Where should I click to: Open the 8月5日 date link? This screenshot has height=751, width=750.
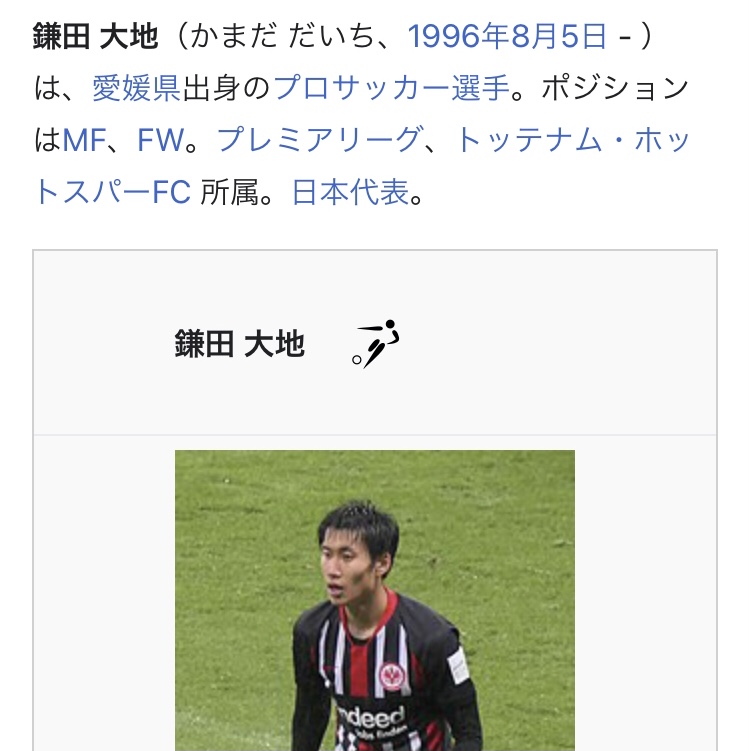(560, 37)
